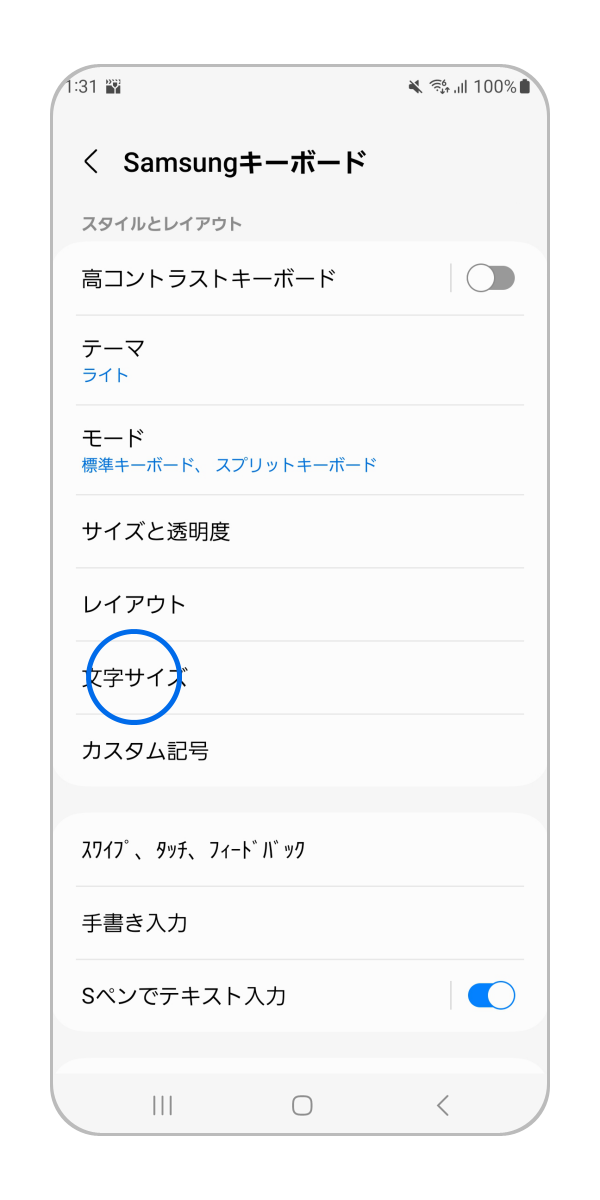The height and width of the screenshot is (1200, 600).
Task: Toggle the 高コントラストキーボード switch
Action: pyautogui.click(x=490, y=278)
